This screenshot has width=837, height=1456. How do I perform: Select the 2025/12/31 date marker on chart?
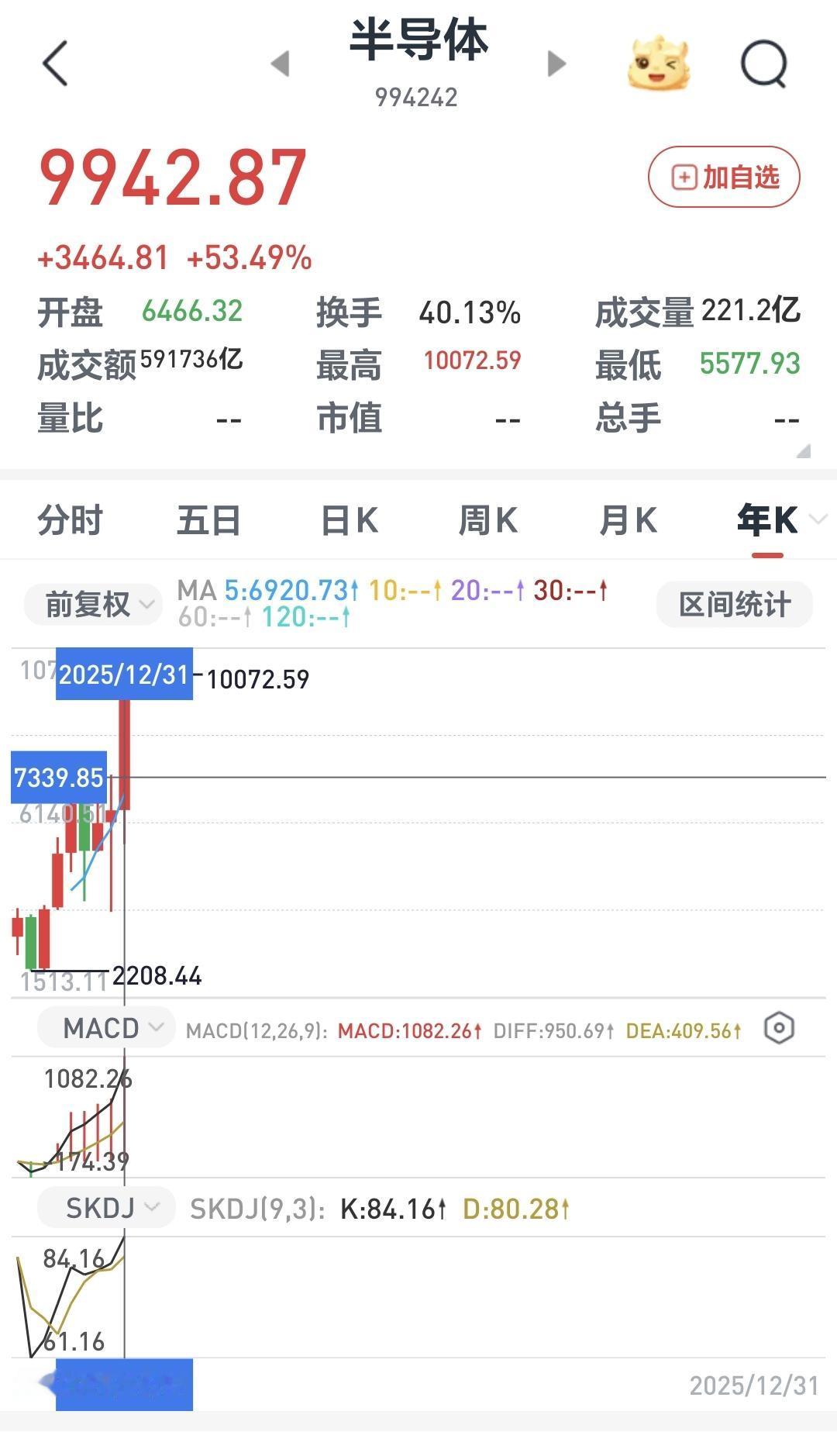click(125, 675)
